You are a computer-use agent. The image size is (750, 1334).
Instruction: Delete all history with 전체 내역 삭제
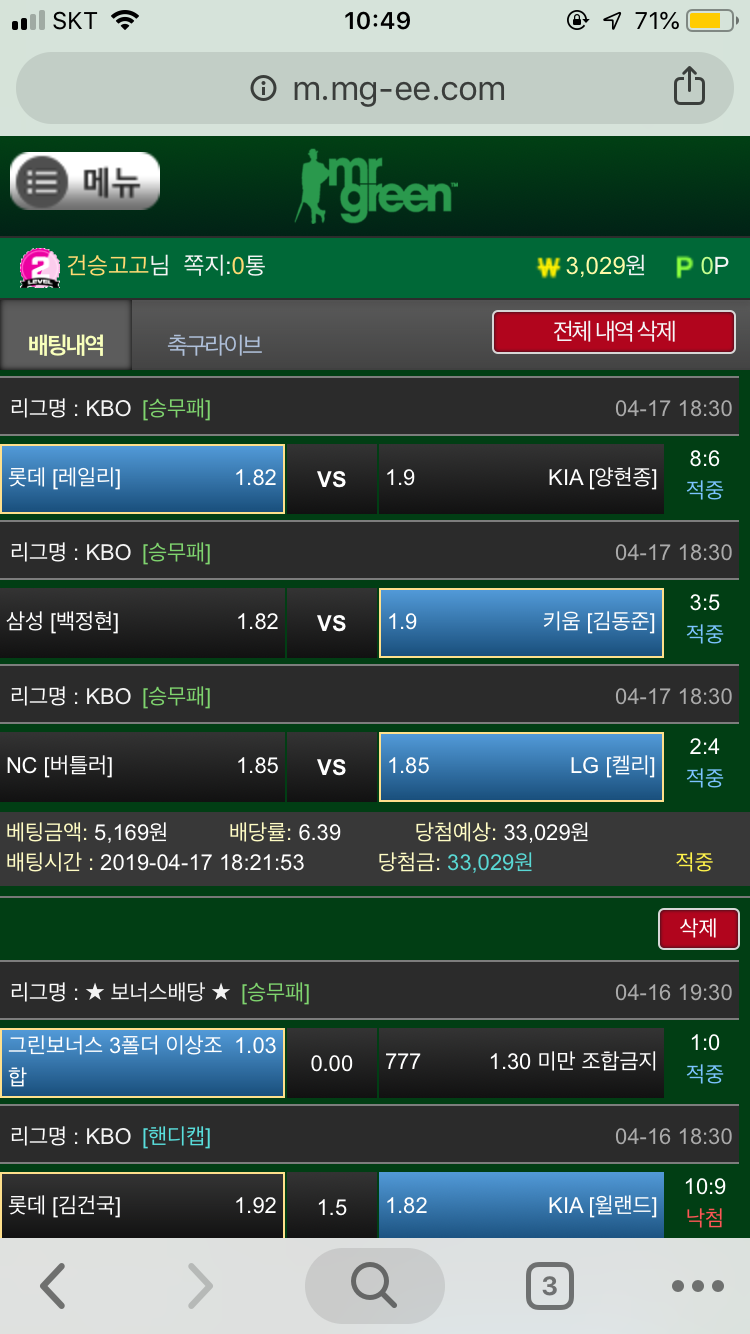point(614,332)
